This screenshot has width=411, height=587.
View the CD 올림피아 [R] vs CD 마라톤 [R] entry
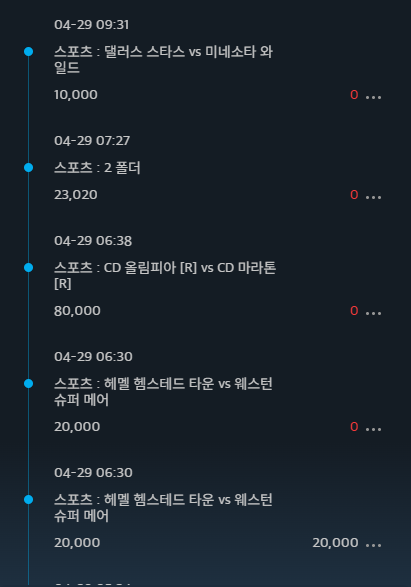coord(165,275)
